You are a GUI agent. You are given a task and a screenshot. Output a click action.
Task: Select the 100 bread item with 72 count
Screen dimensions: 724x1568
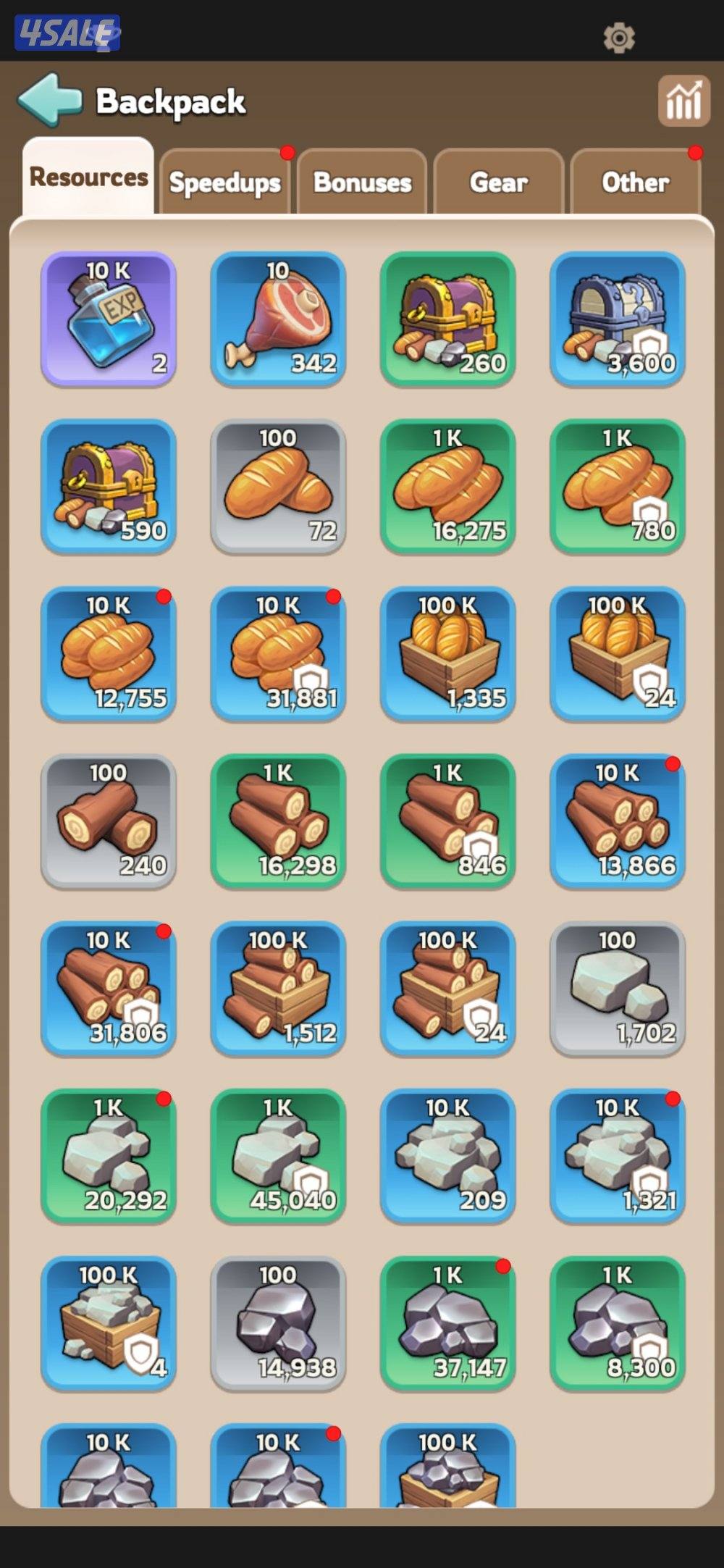click(278, 486)
